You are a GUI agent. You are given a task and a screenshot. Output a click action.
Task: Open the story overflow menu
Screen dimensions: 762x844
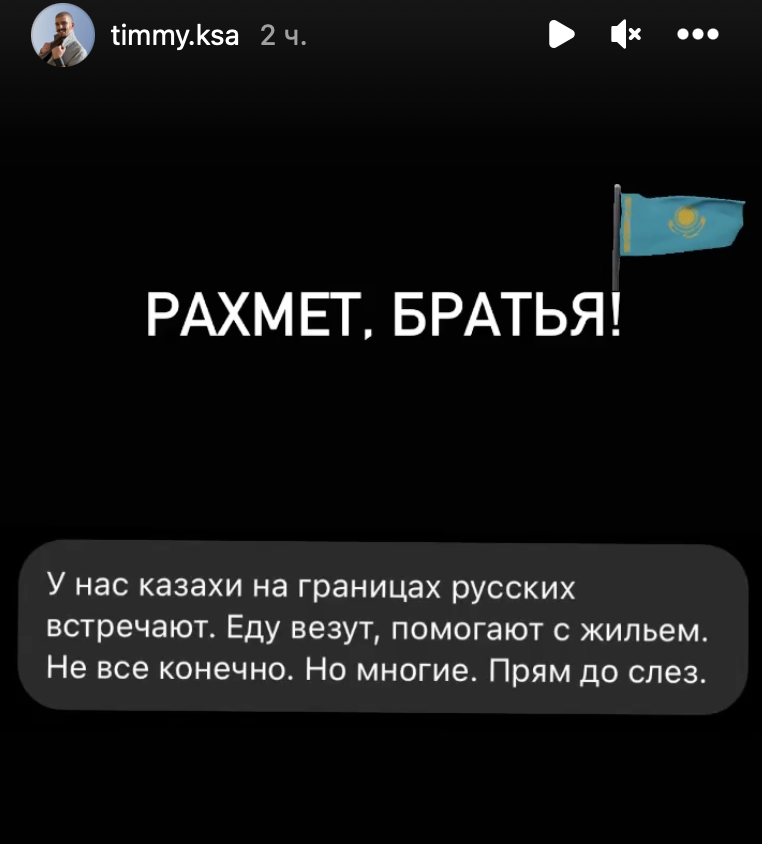click(x=698, y=36)
